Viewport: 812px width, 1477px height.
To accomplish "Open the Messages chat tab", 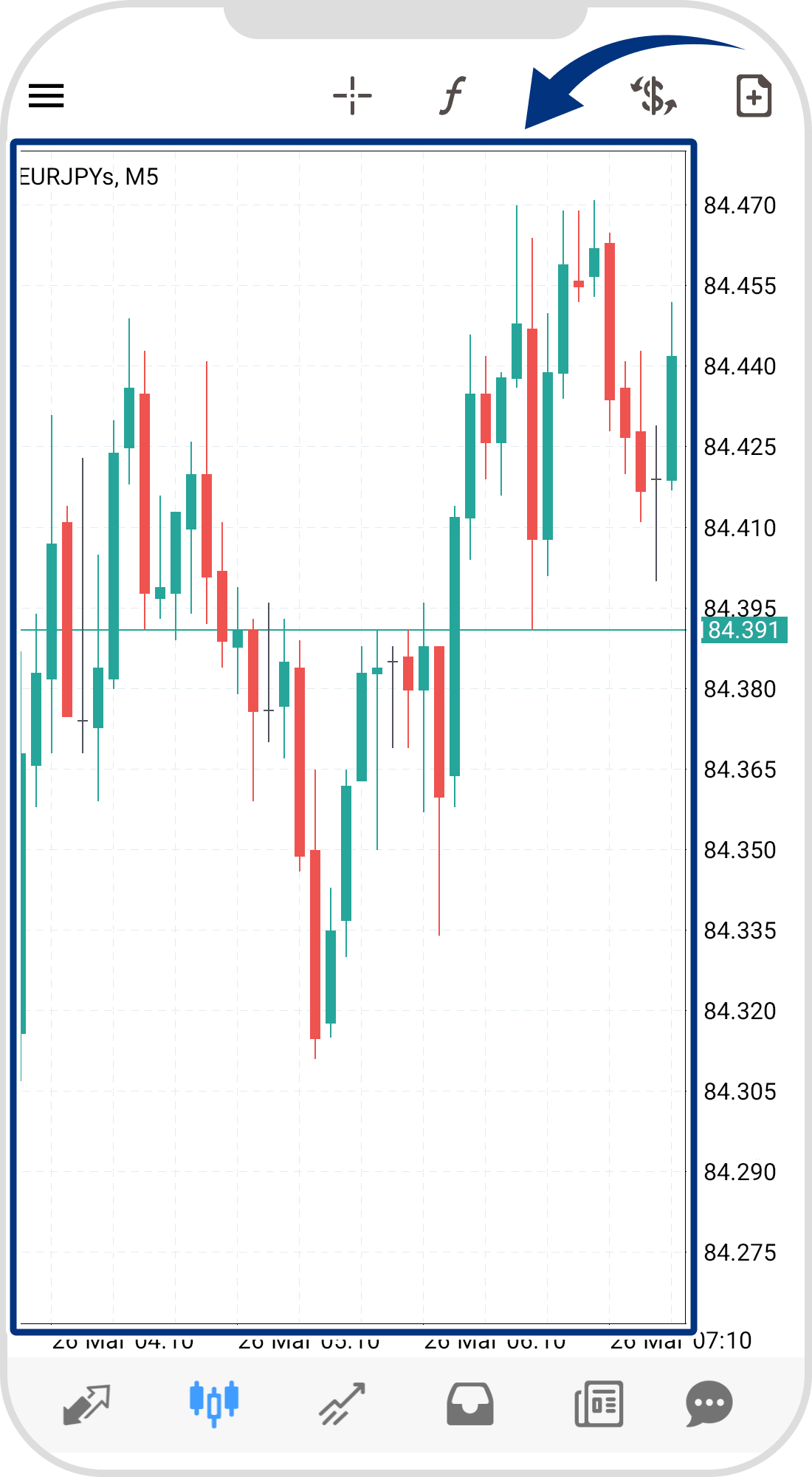I will pyautogui.click(x=709, y=1403).
